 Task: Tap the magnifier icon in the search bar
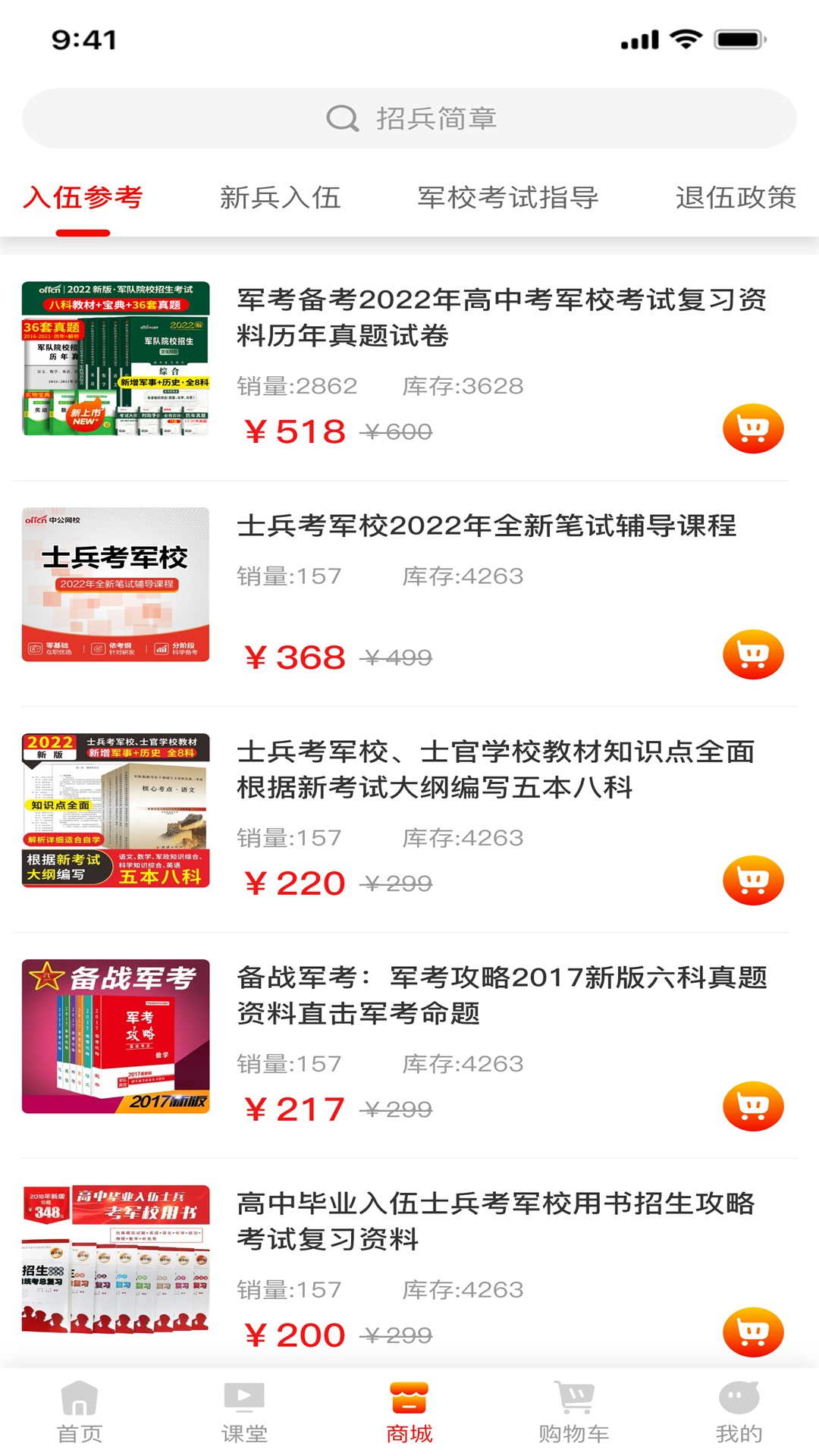(344, 118)
